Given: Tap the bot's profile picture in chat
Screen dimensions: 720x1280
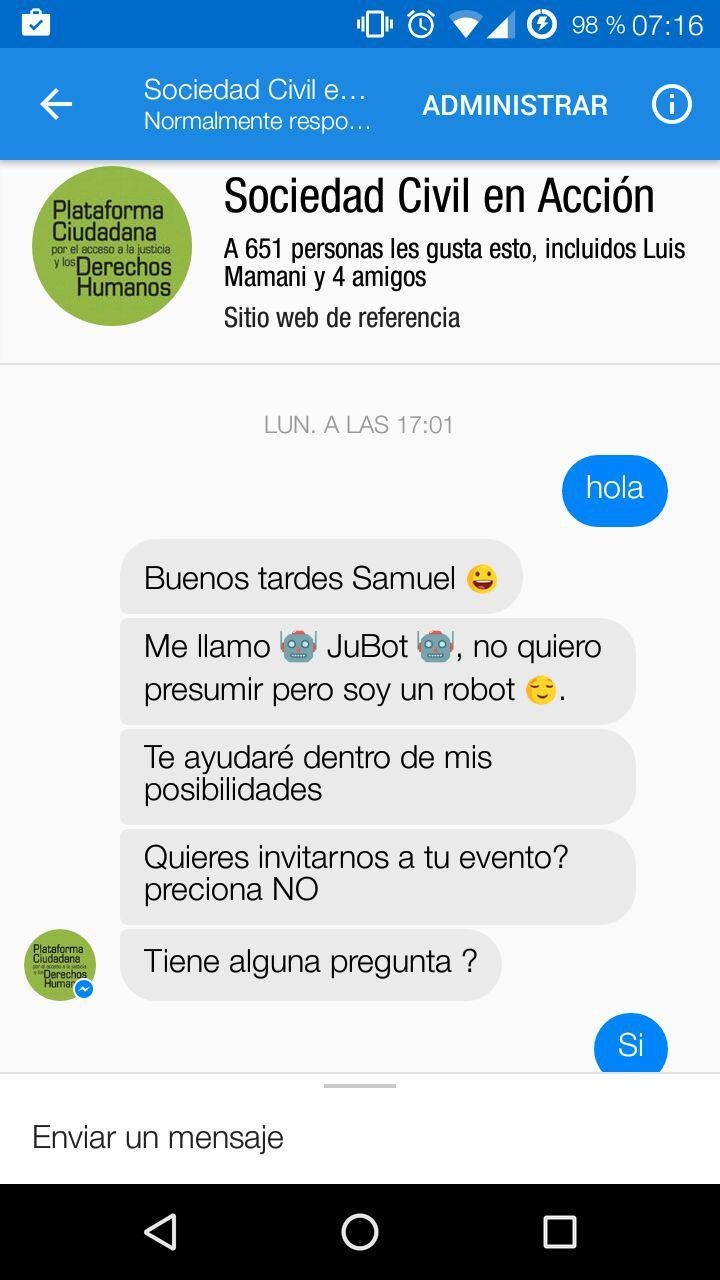Looking at the screenshot, I should [60, 965].
